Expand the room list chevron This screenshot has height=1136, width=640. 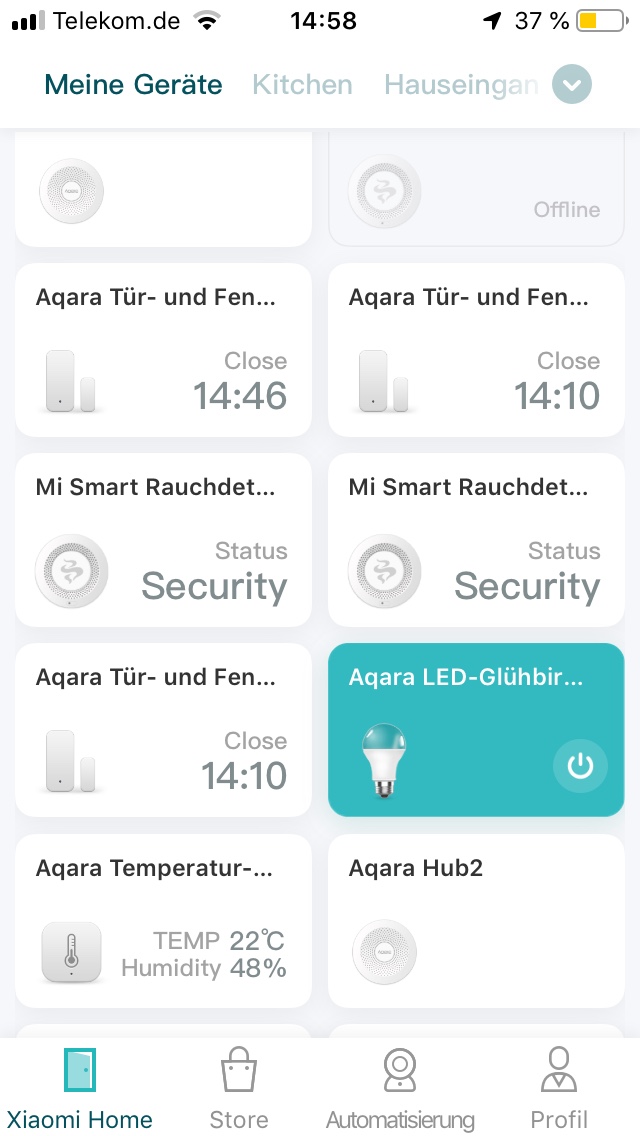click(571, 85)
